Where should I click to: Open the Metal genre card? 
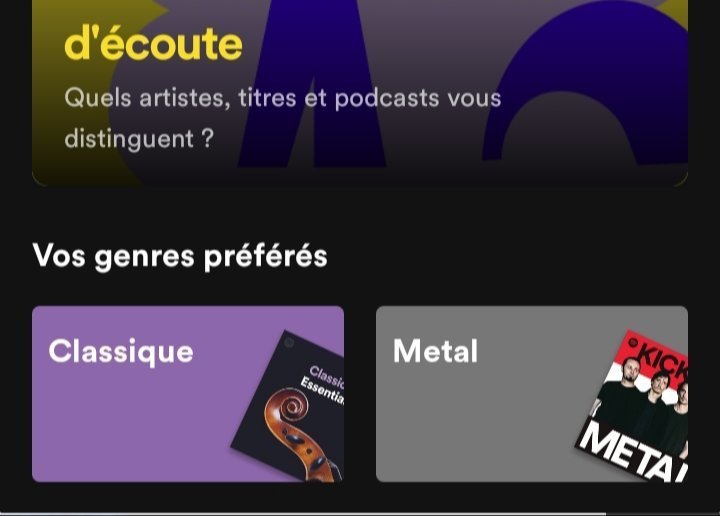pyautogui.click(x=532, y=394)
